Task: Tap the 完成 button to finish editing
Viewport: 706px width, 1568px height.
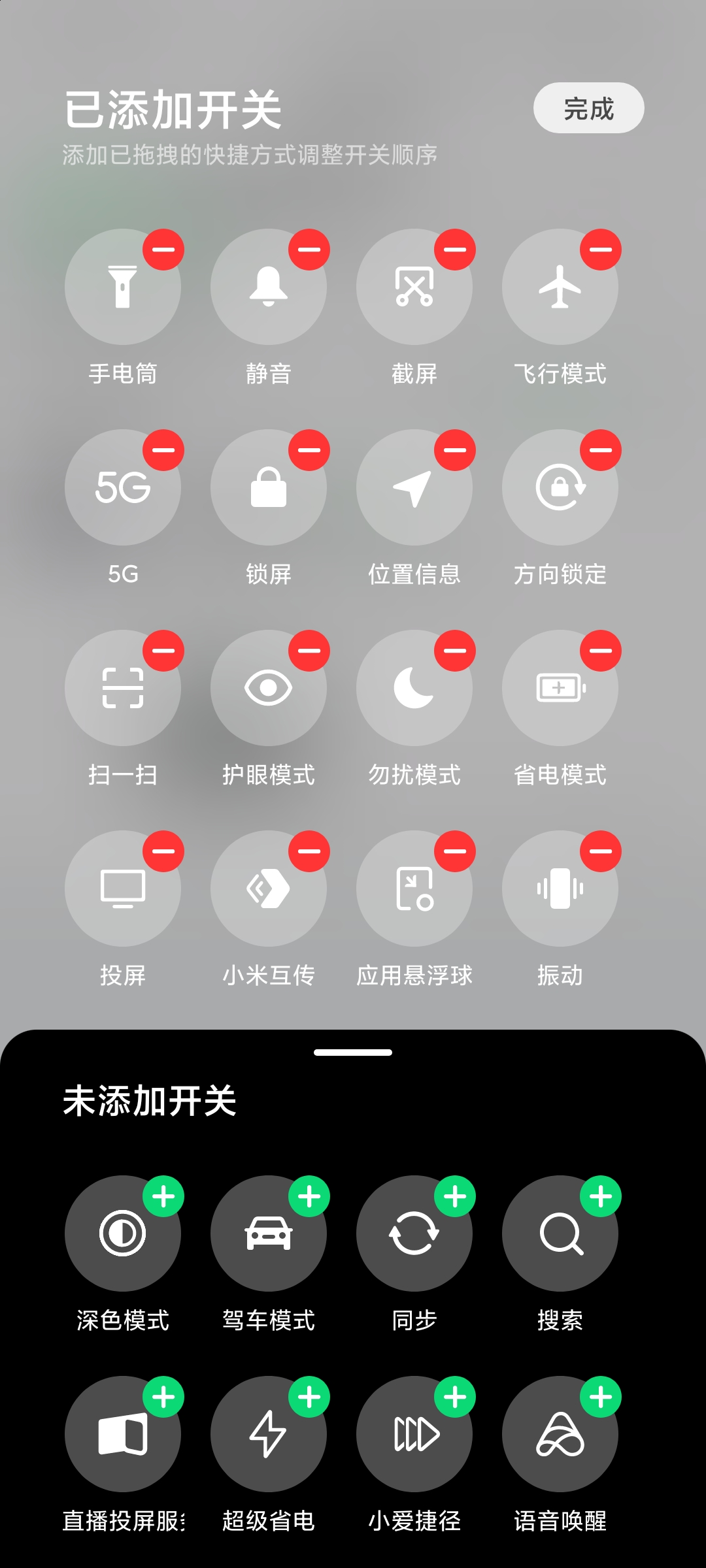Action: 588,108
